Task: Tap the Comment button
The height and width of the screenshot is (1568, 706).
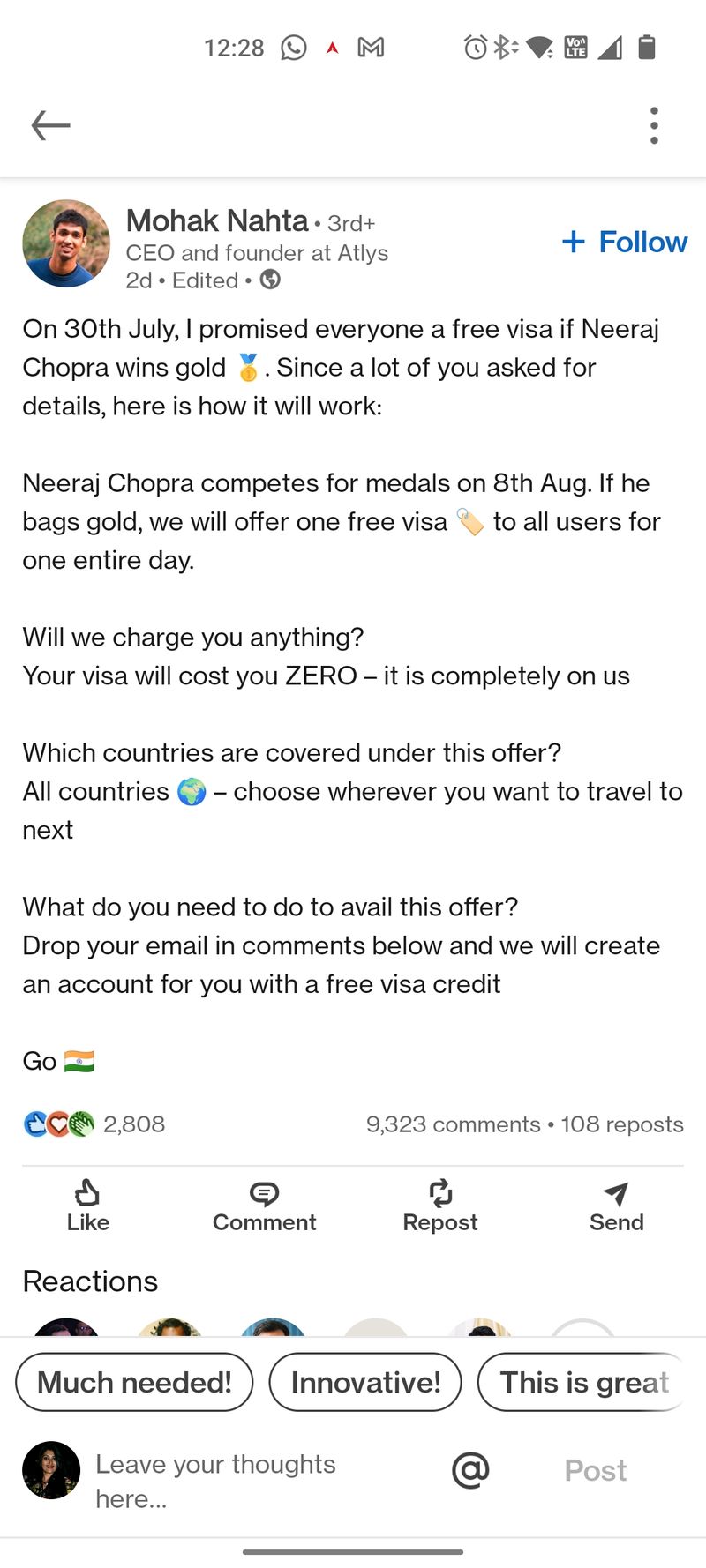Action: coord(264,1206)
